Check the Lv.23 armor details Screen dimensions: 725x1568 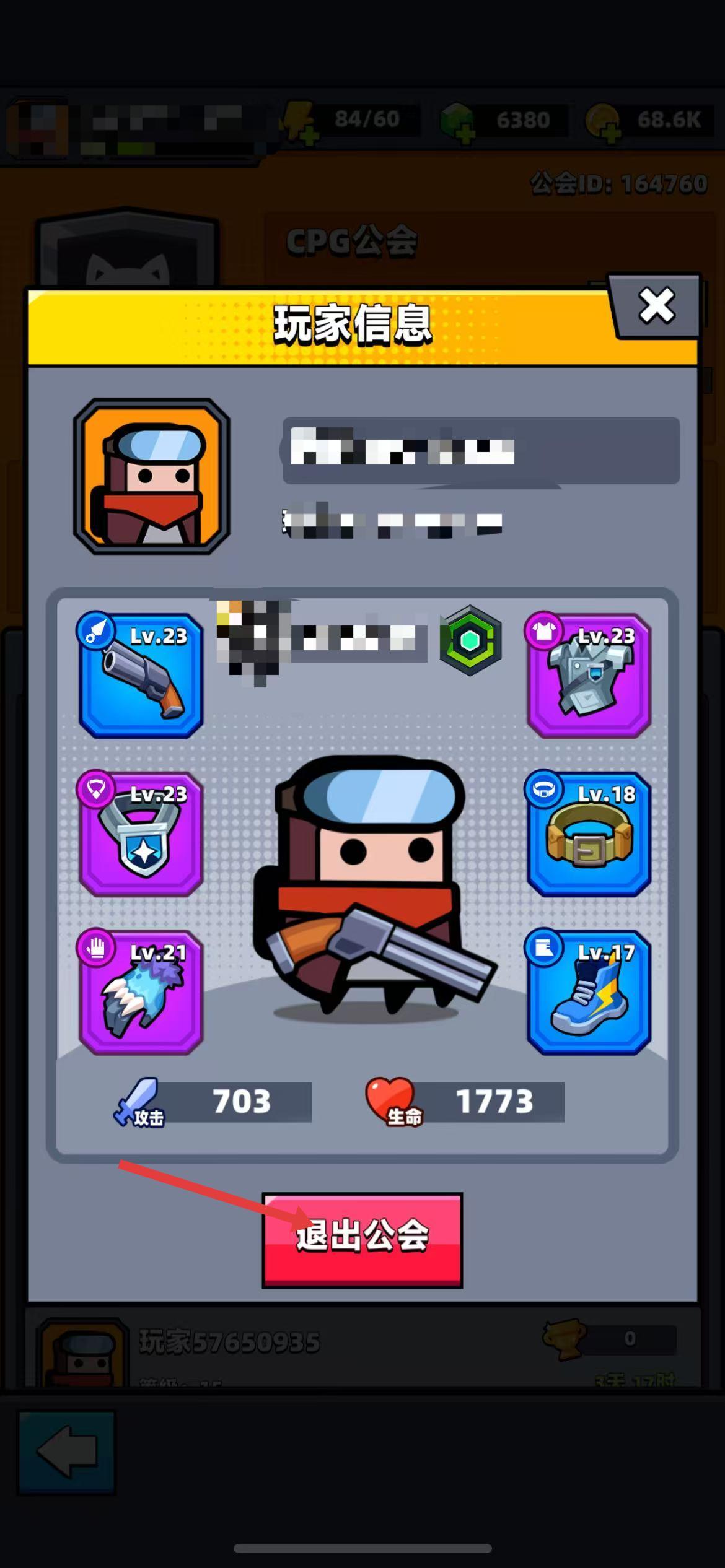pyautogui.click(x=589, y=676)
